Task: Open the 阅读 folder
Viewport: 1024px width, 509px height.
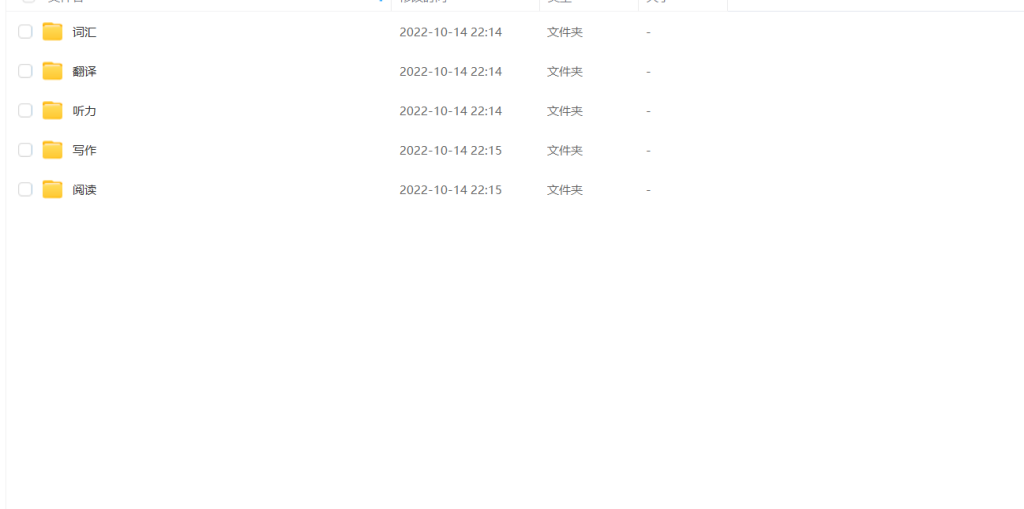Action: pyautogui.click(x=84, y=190)
